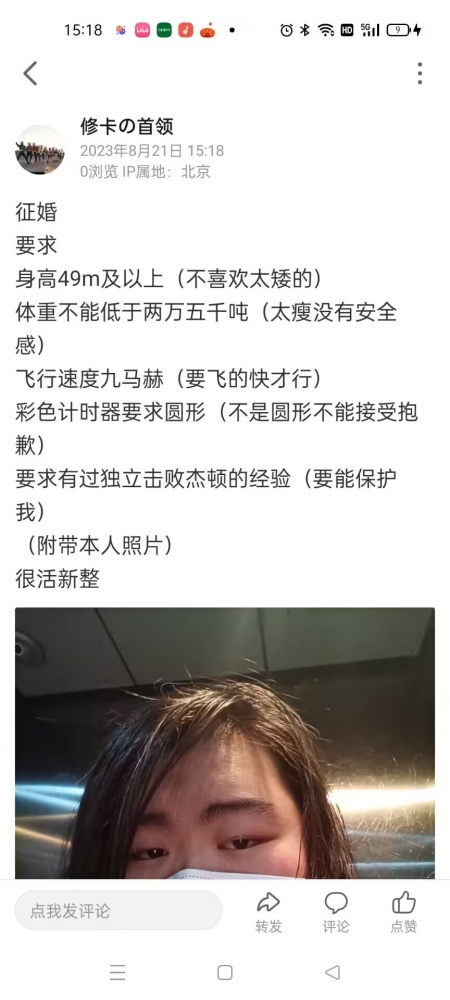Viewport: 450px width, 1000px height.
Task: Go back using the top-left arrow
Action: [30, 73]
